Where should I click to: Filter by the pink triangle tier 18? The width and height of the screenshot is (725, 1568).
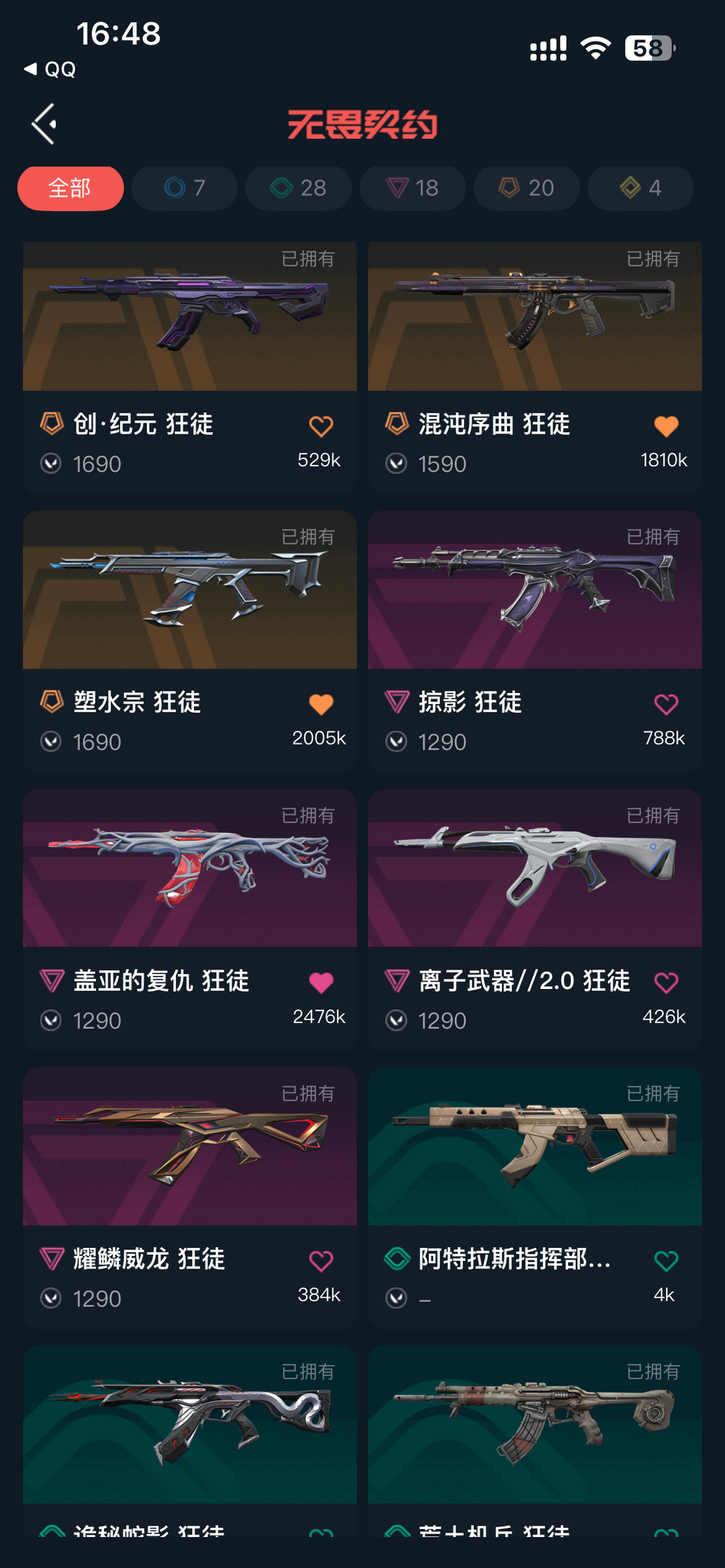413,188
